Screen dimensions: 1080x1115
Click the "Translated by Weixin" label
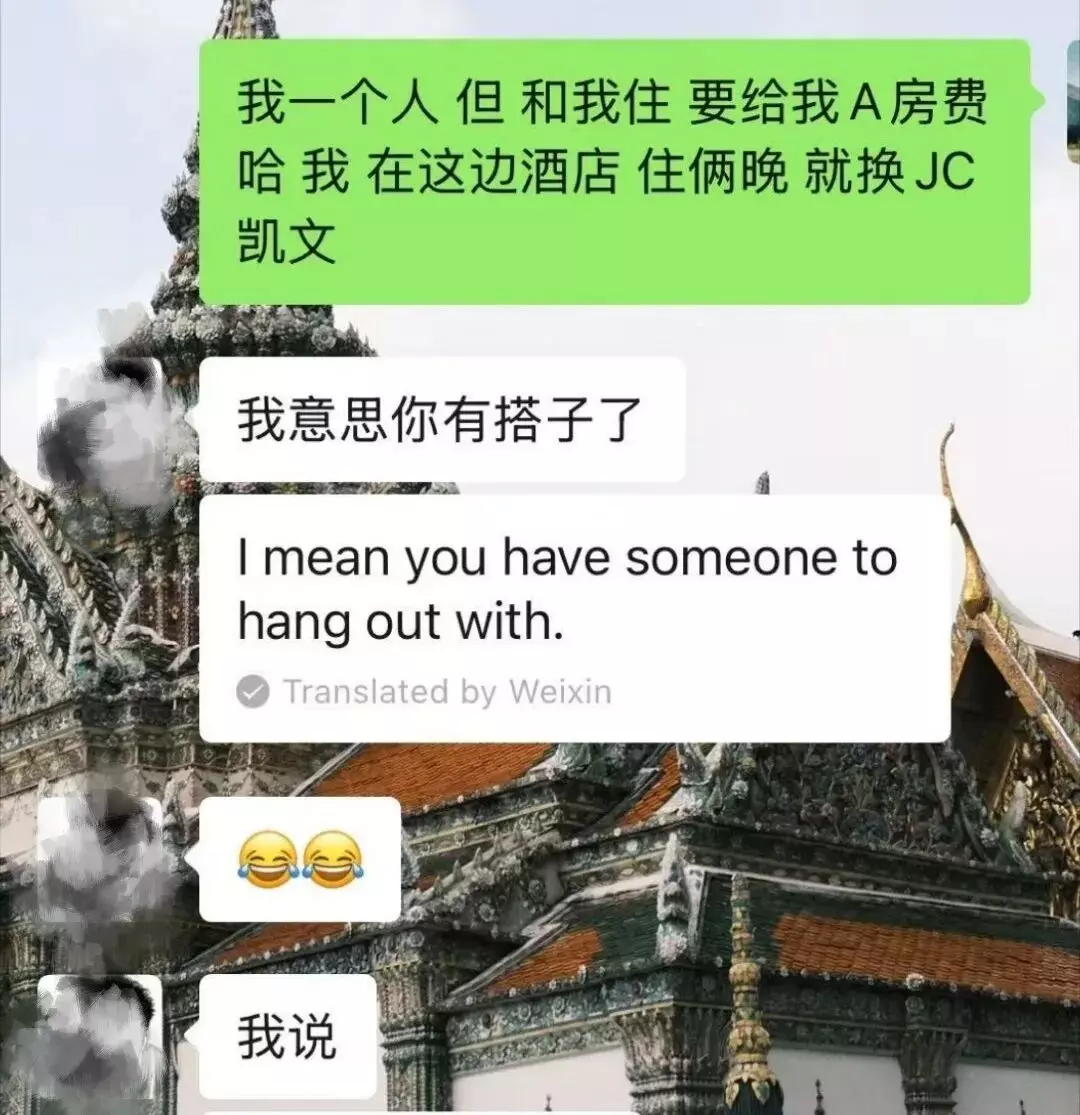(450, 689)
